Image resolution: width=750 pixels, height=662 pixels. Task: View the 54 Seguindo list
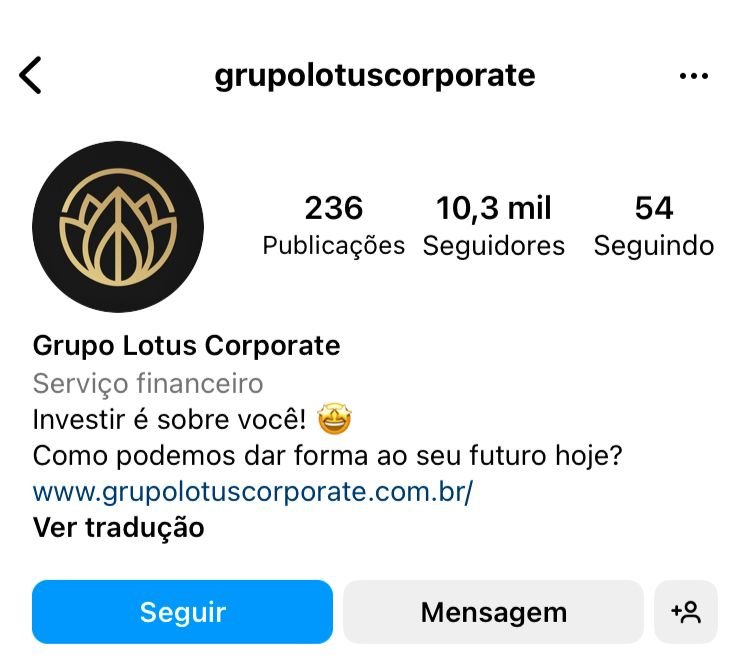click(x=654, y=226)
